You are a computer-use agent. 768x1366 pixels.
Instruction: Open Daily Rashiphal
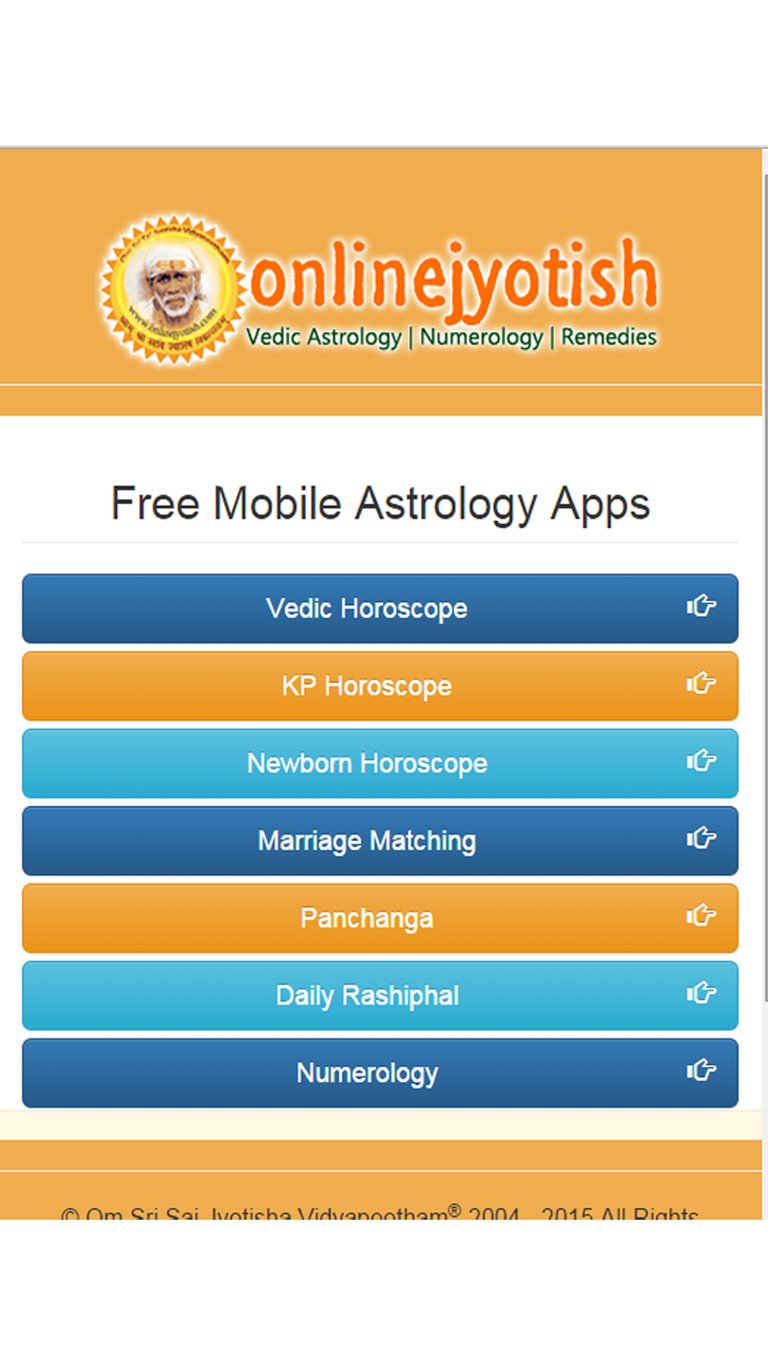[x=366, y=994]
